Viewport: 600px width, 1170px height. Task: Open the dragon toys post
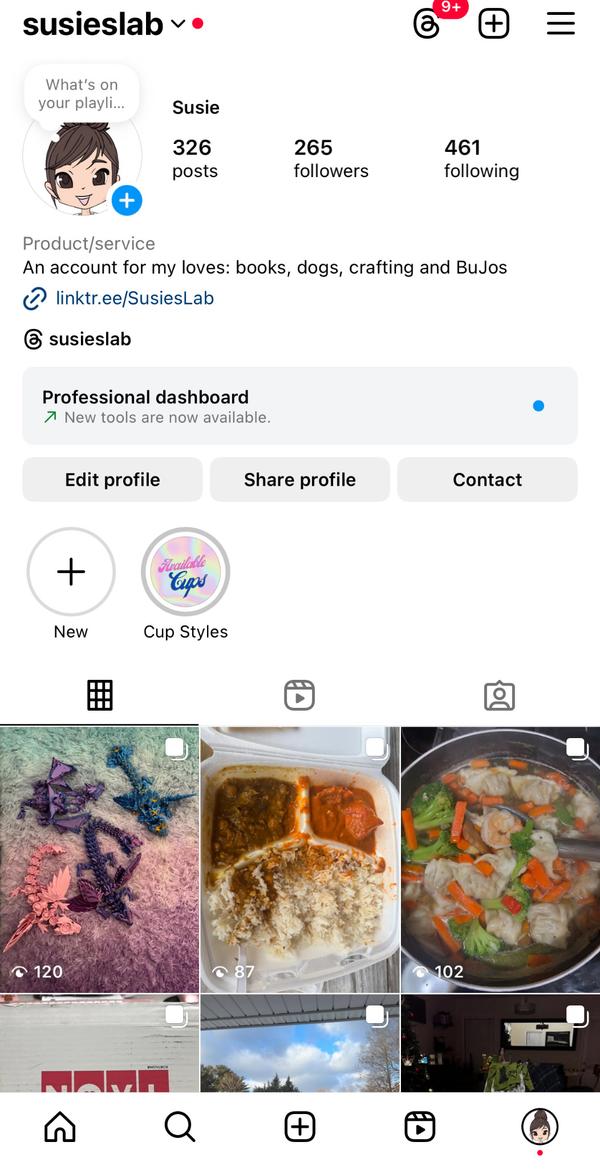click(x=99, y=860)
